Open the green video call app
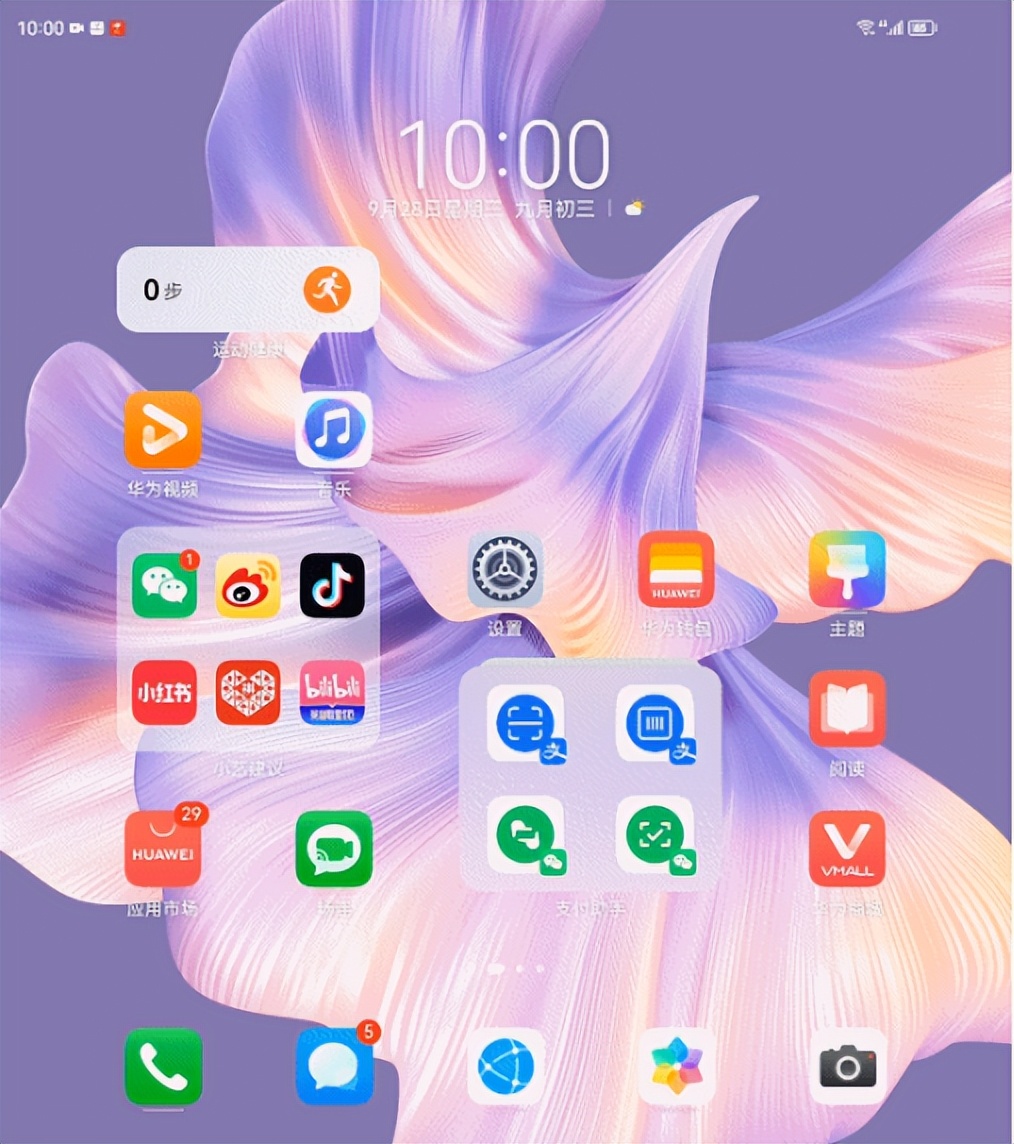Image resolution: width=1014 pixels, height=1144 pixels. [334, 849]
